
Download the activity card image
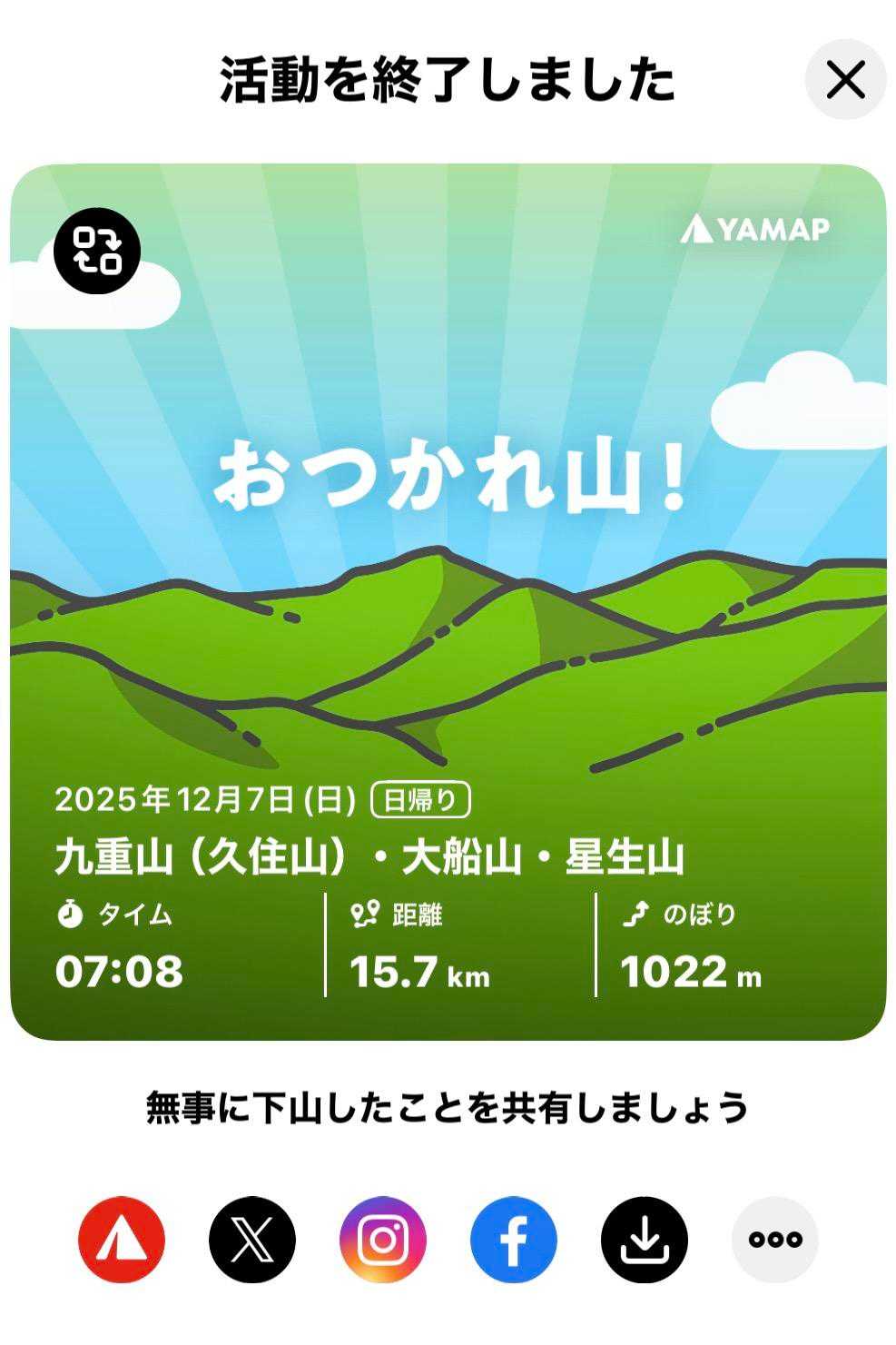(645, 1239)
